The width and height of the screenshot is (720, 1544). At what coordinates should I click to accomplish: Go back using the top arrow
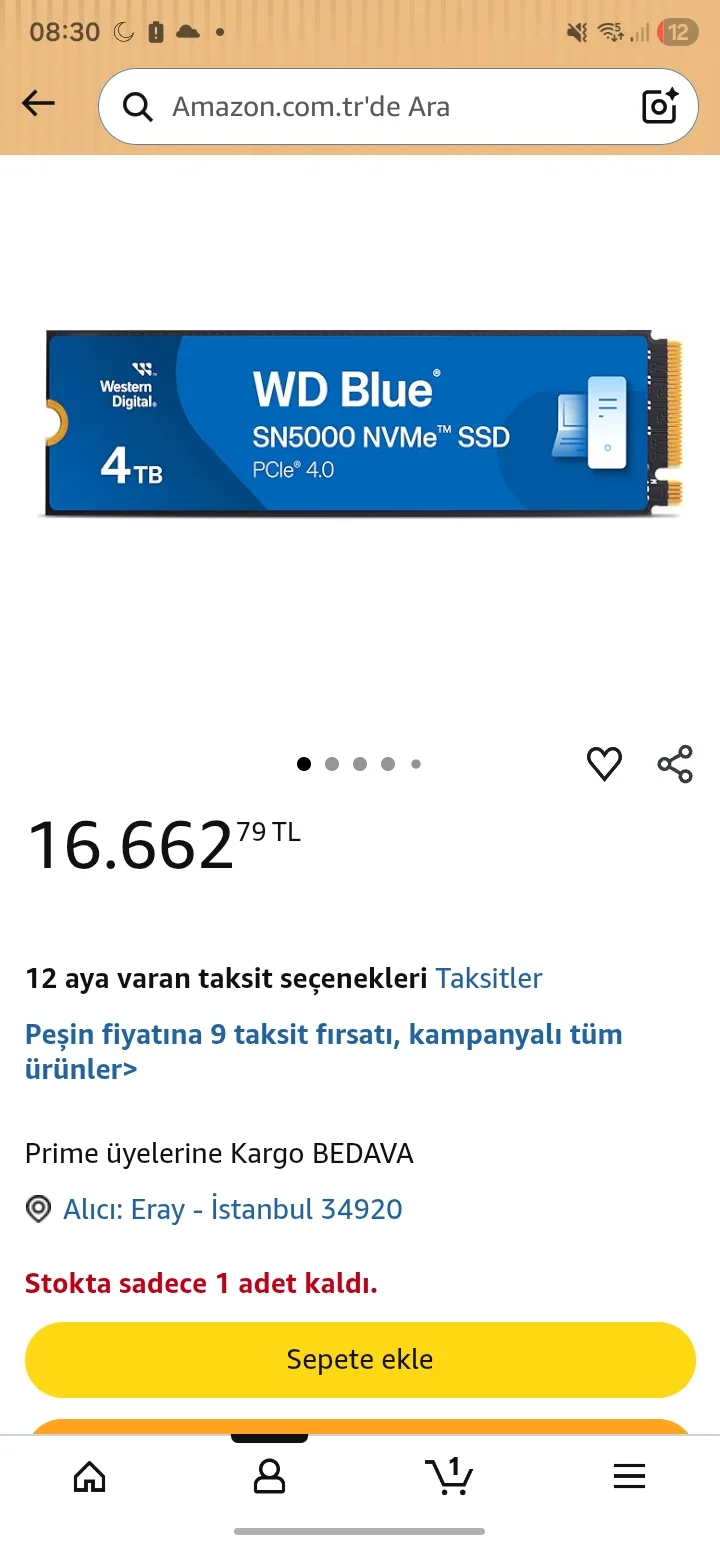[x=39, y=103]
